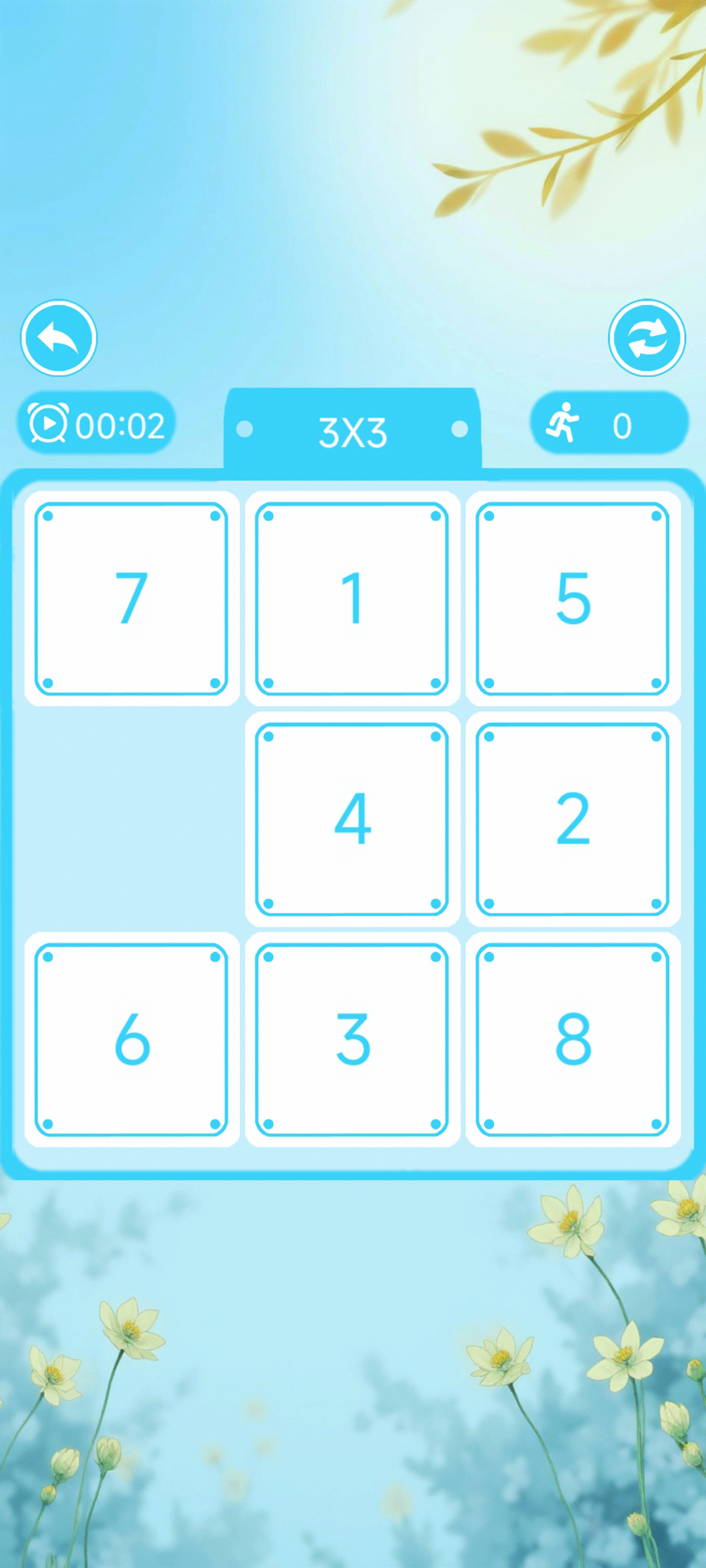
Task: Slide tile number 6 upward
Action: (x=132, y=1039)
